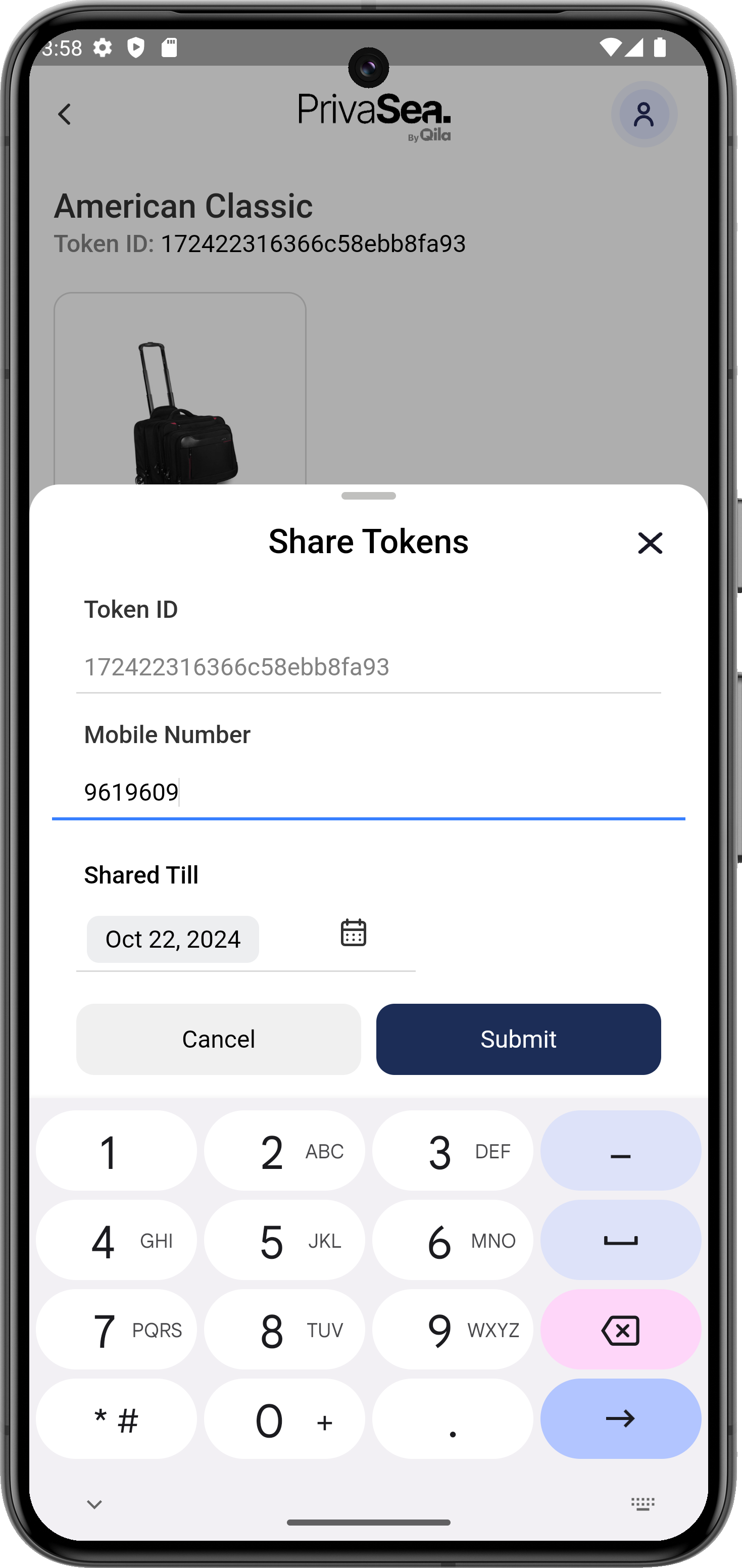Open the keyboard switcher icon

(x=642, y=1504)
